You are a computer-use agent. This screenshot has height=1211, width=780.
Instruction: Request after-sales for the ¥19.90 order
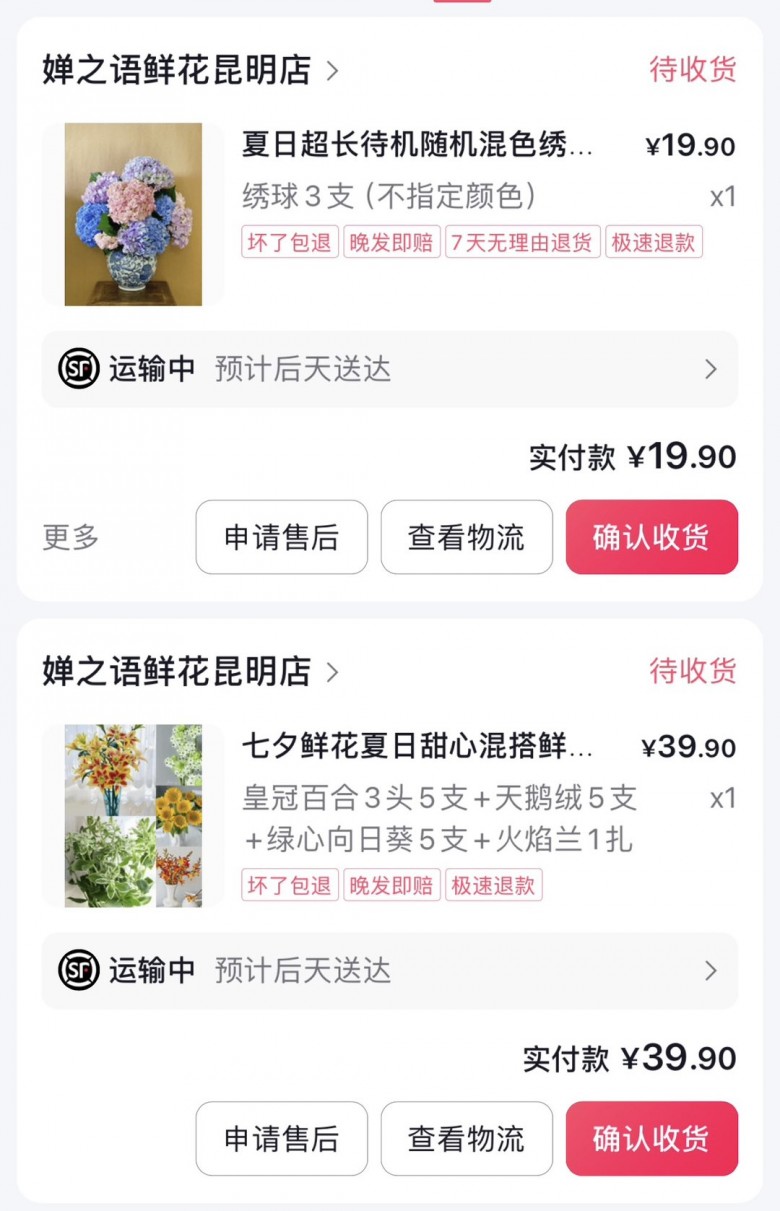(x=281, y=537)
